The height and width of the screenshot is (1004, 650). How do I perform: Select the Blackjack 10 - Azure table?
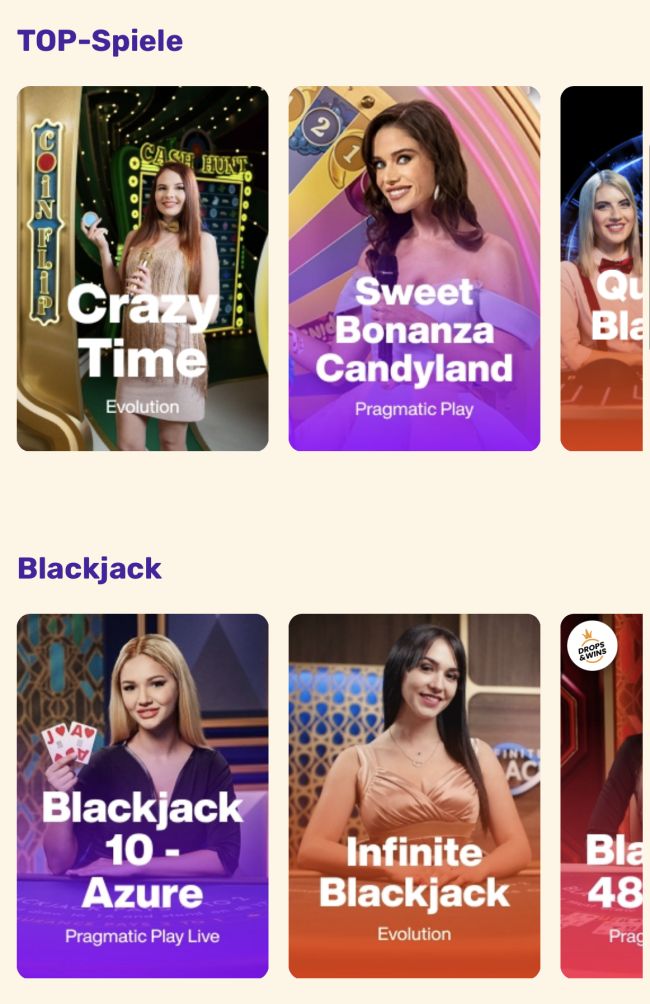143,795
